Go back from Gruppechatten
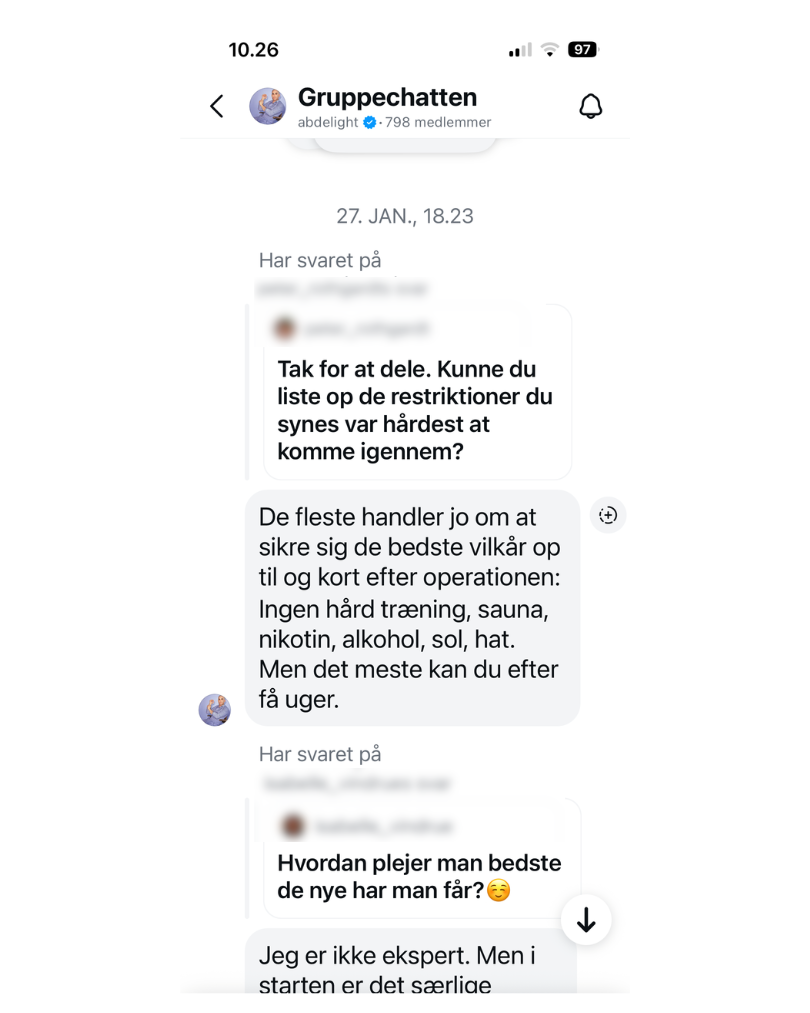 tap(217, 107)
